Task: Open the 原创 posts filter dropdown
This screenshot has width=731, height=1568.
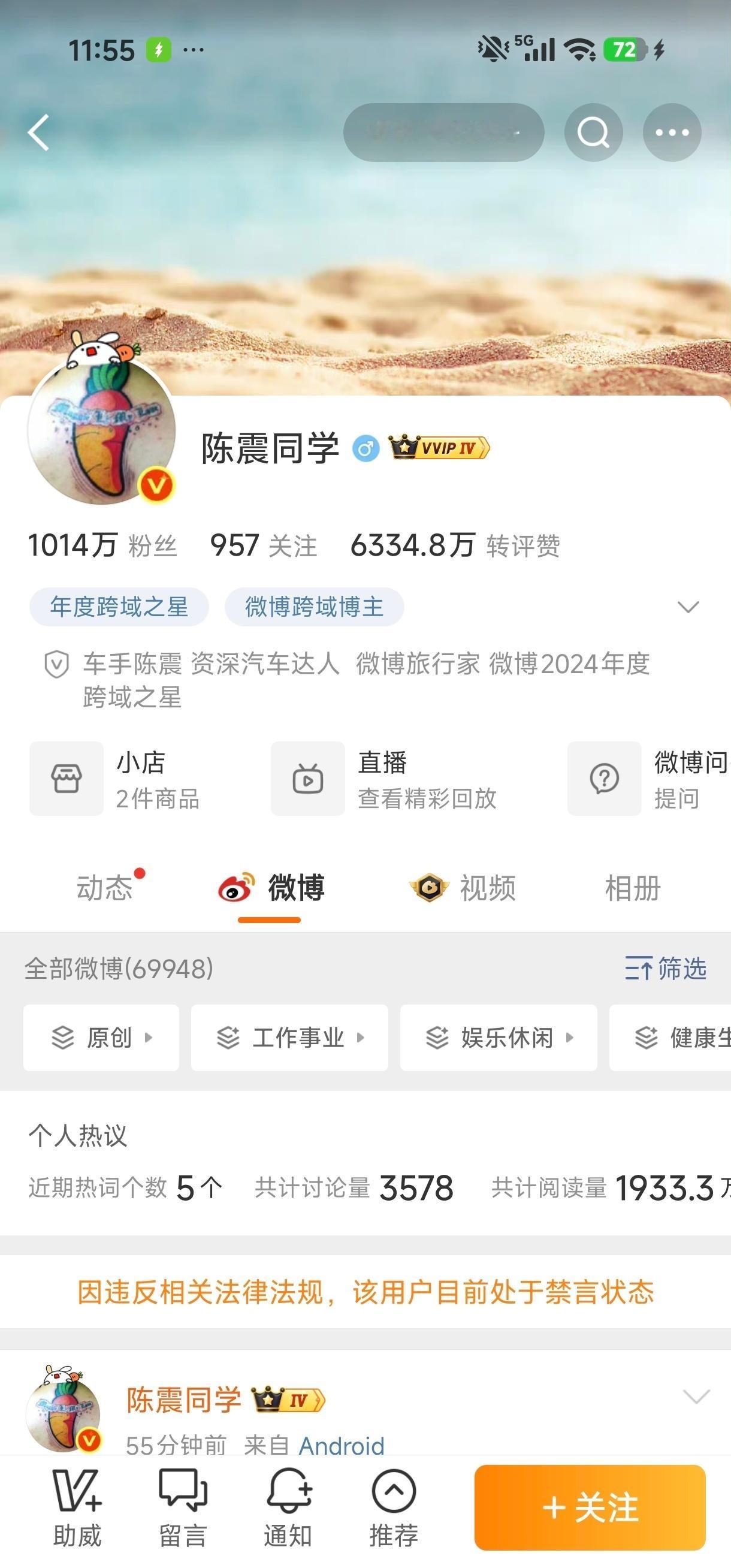Action: point(101,1038)
